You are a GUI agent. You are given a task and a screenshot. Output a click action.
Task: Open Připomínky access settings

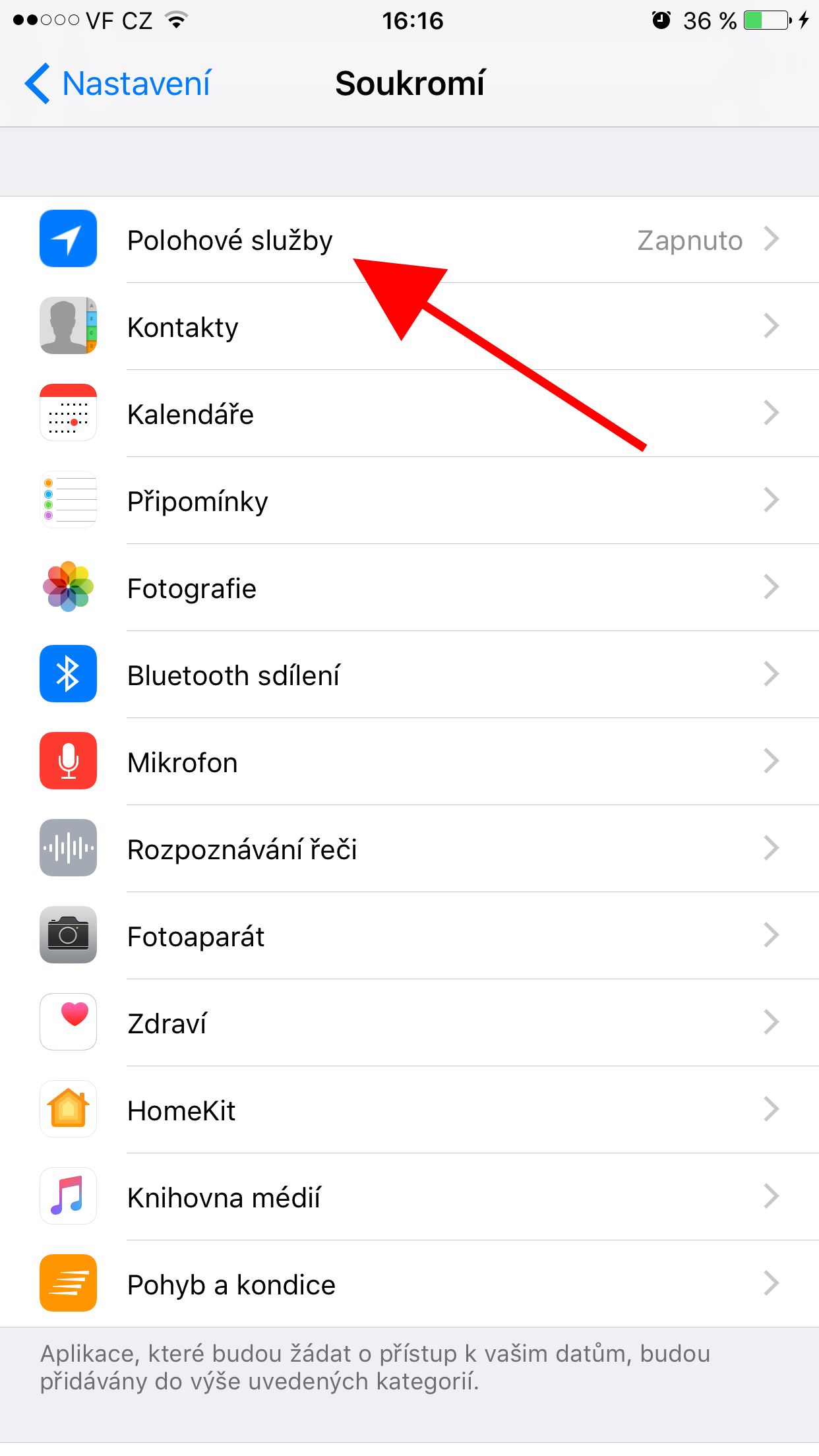409,501
